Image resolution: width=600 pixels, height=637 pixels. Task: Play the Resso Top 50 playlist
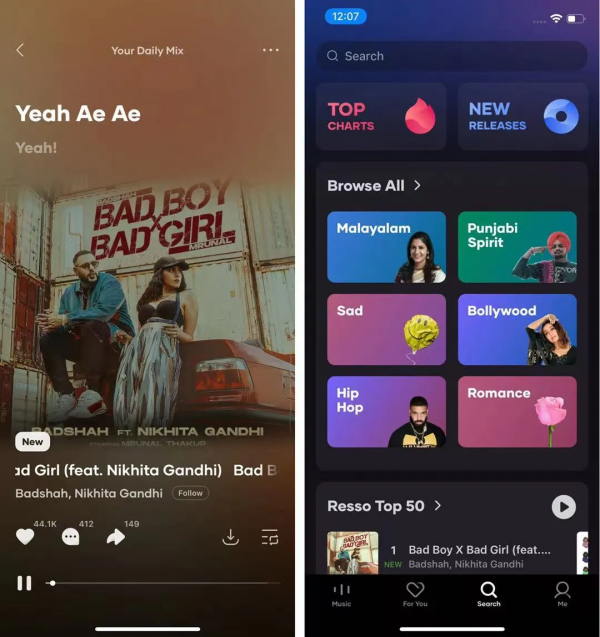click(563, 507)
